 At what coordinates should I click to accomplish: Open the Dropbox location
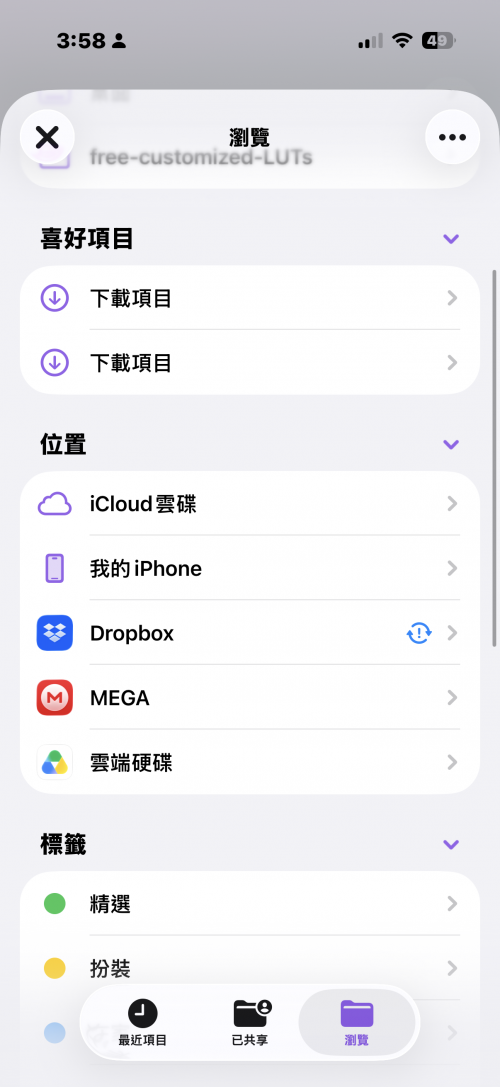tap(250, 633)
